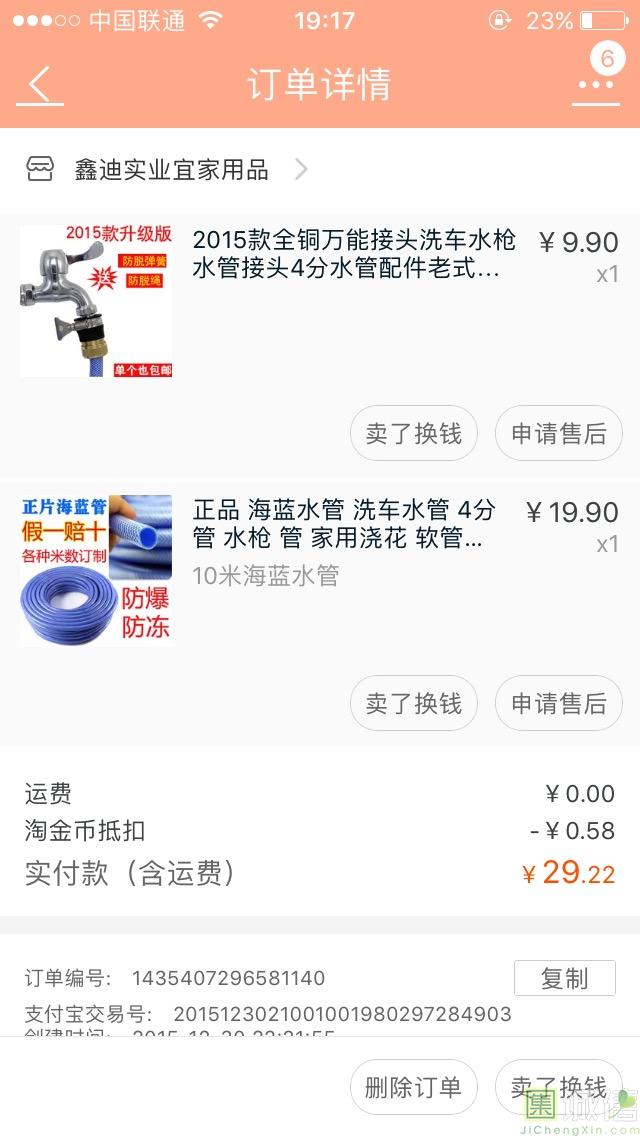The width and height of the screenshot is (640, 1136).
Task: Open the 鑫迪实业宜家用品 store page
Action: pos(171,170)
